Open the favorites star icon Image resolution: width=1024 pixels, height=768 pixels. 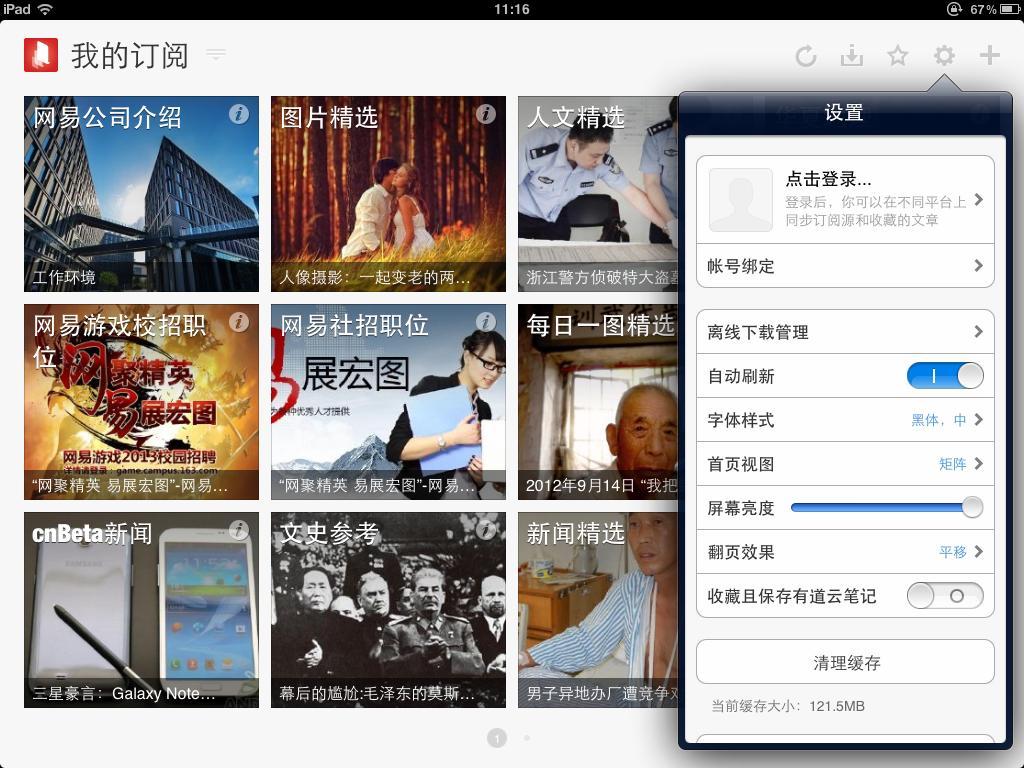[898, 56]
